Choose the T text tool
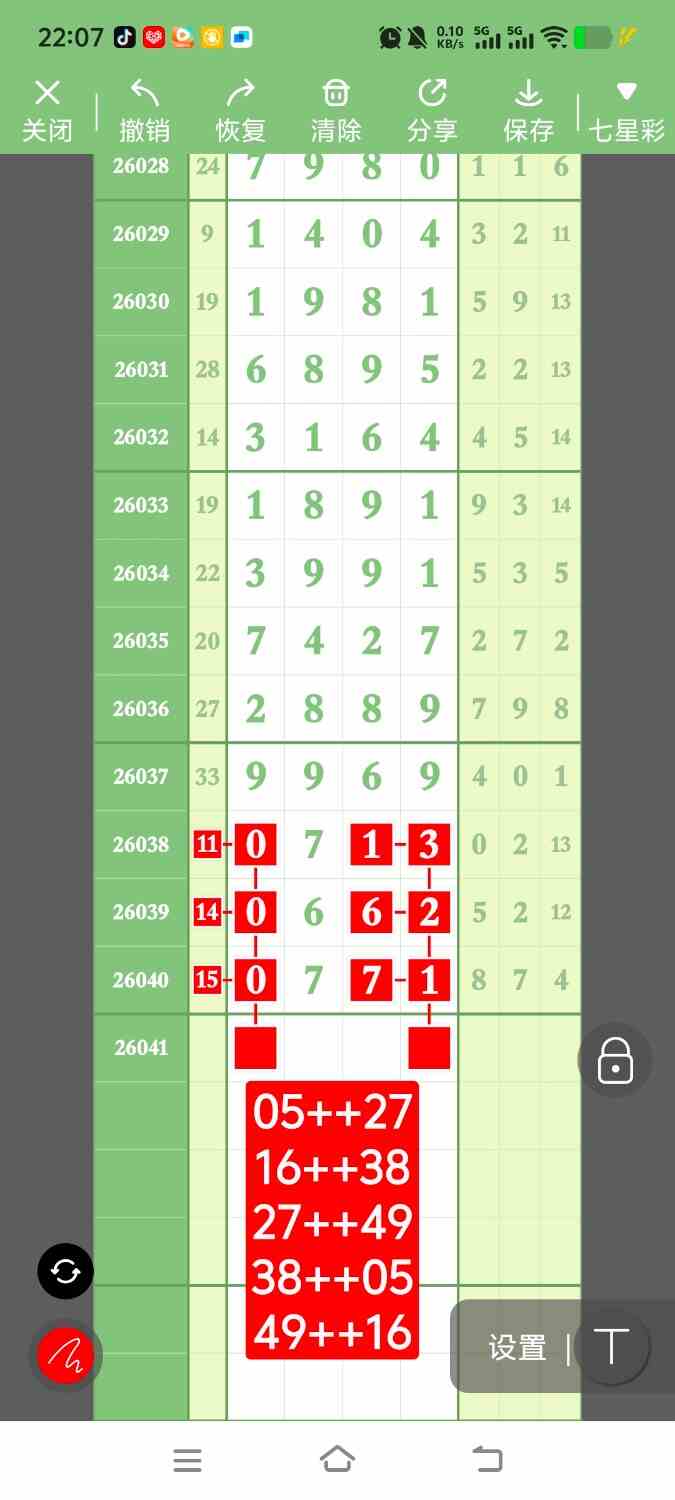 (x=611, y=1347)
